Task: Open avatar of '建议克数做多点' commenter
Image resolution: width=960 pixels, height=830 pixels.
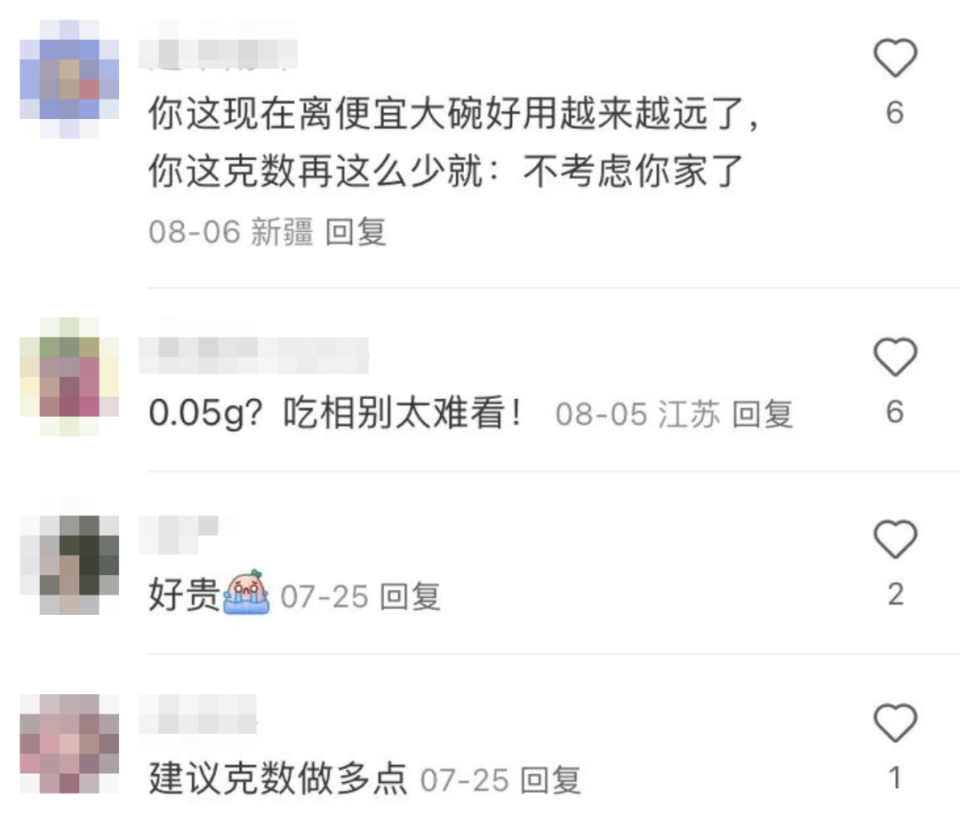Action: (x=69, y=744)
